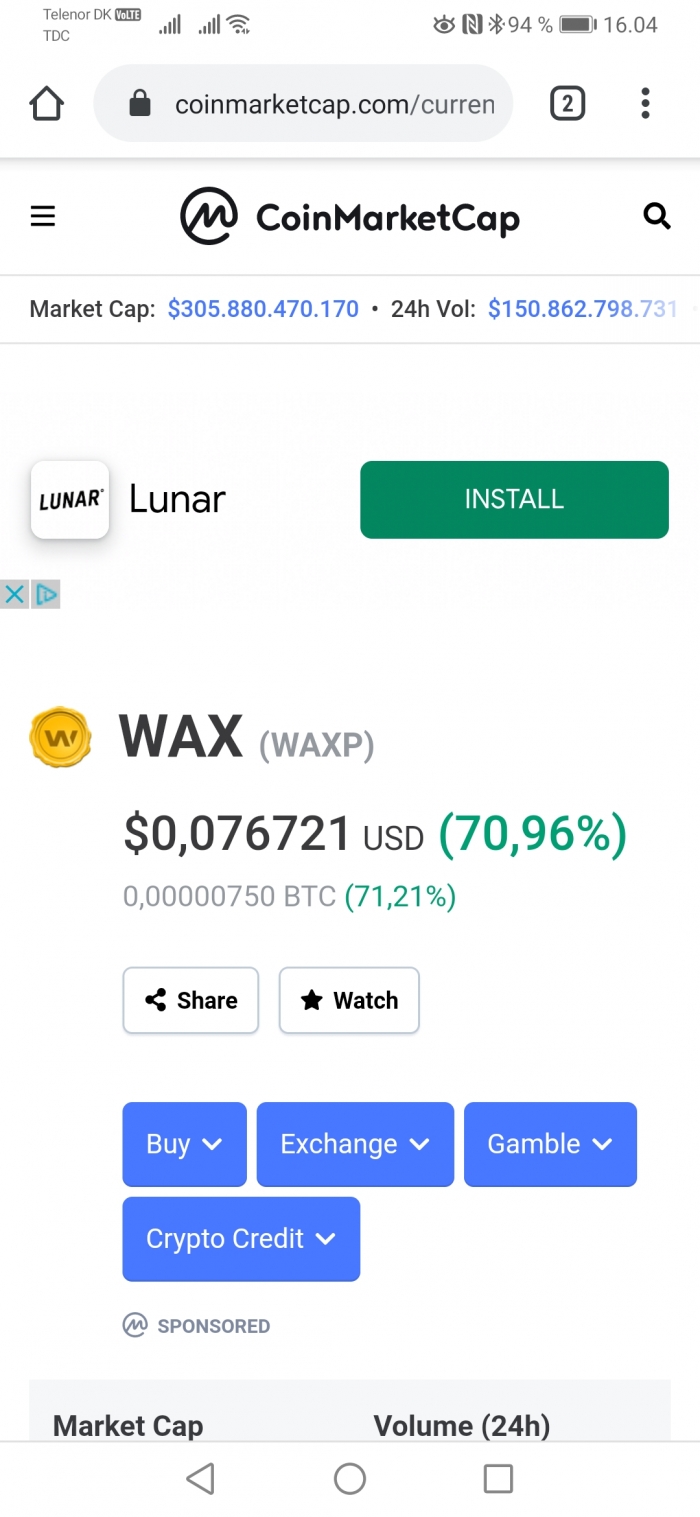Open the browser overflow menu
Screen dimensions: 700x1517
pyautogui.click(x=645, y=103)
